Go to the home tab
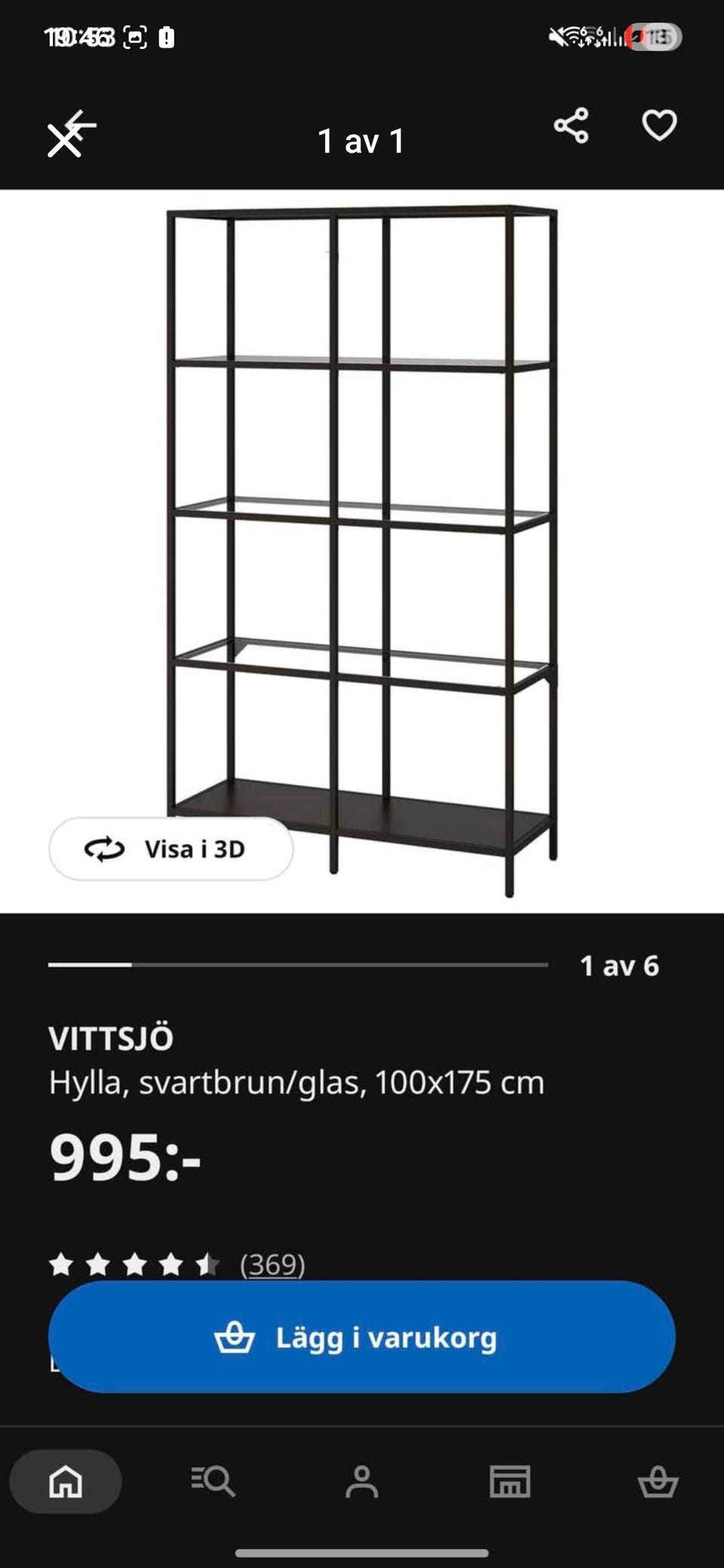The image size is (724, 1568). coord(66,1481)
